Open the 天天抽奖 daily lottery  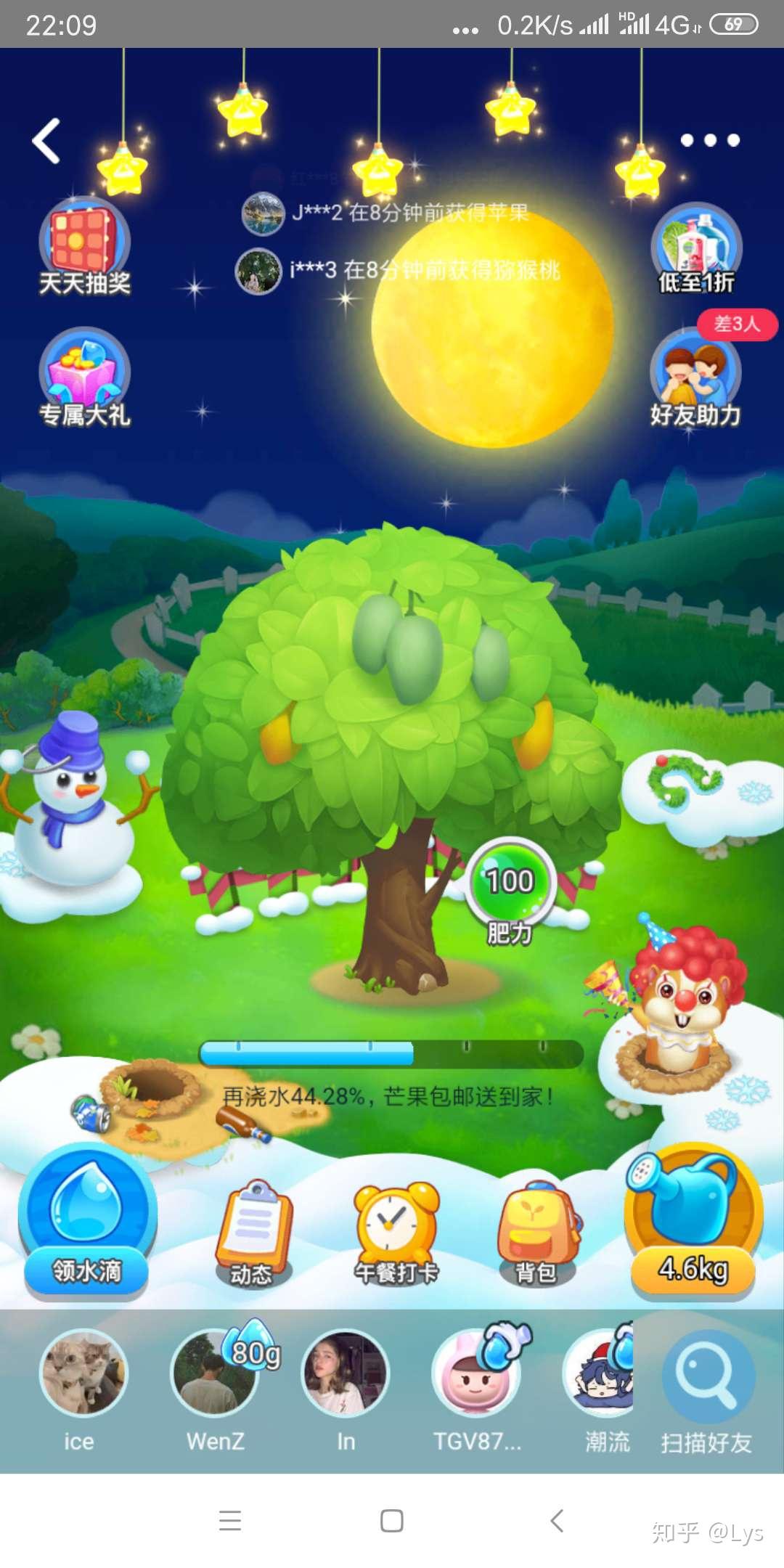(x=85, y=247)
